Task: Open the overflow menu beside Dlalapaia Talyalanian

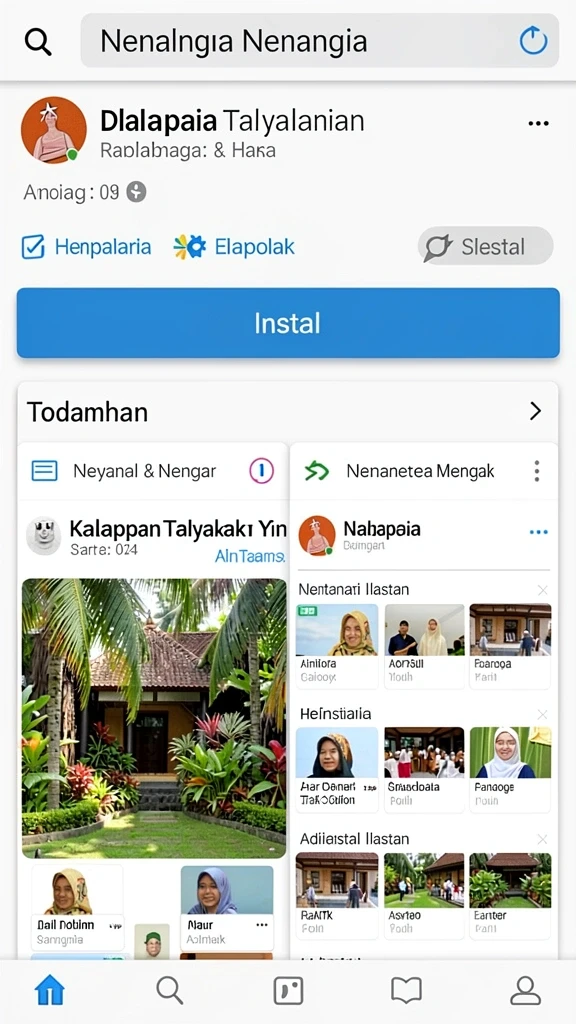Action: pyautogui.click(x=538, y=123)
